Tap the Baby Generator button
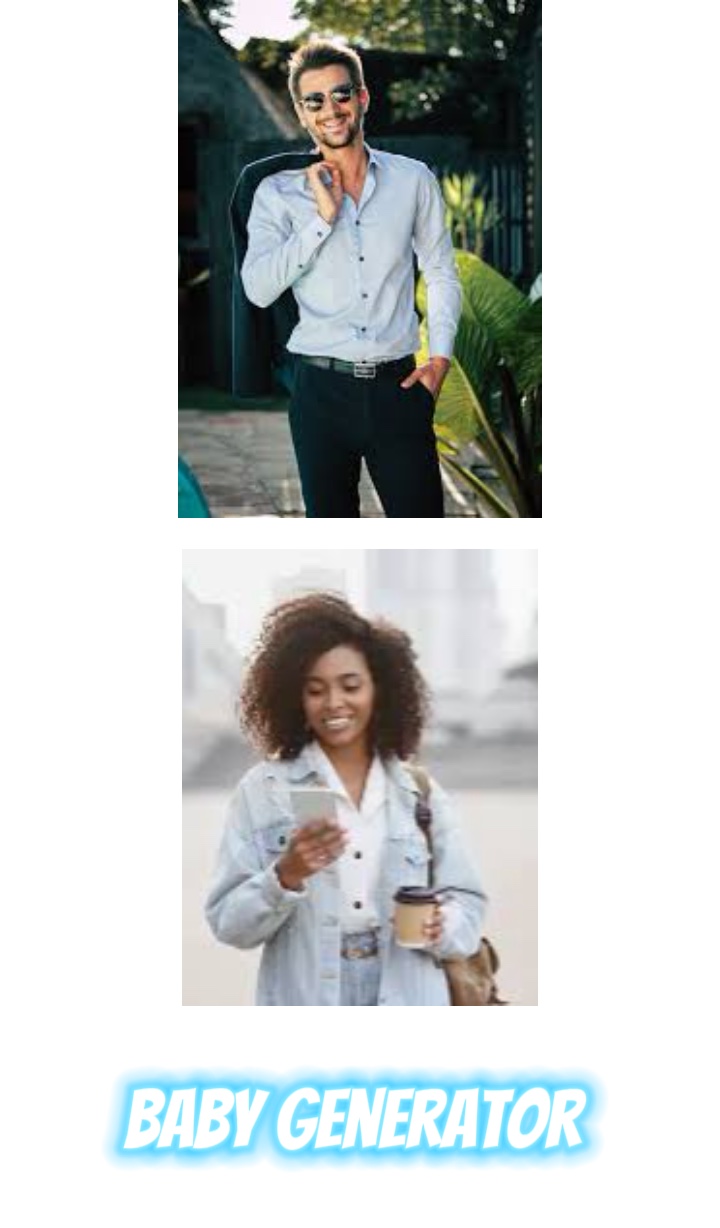Image resolution: width=720 pixels, height=1228 pixels. 355,1118
